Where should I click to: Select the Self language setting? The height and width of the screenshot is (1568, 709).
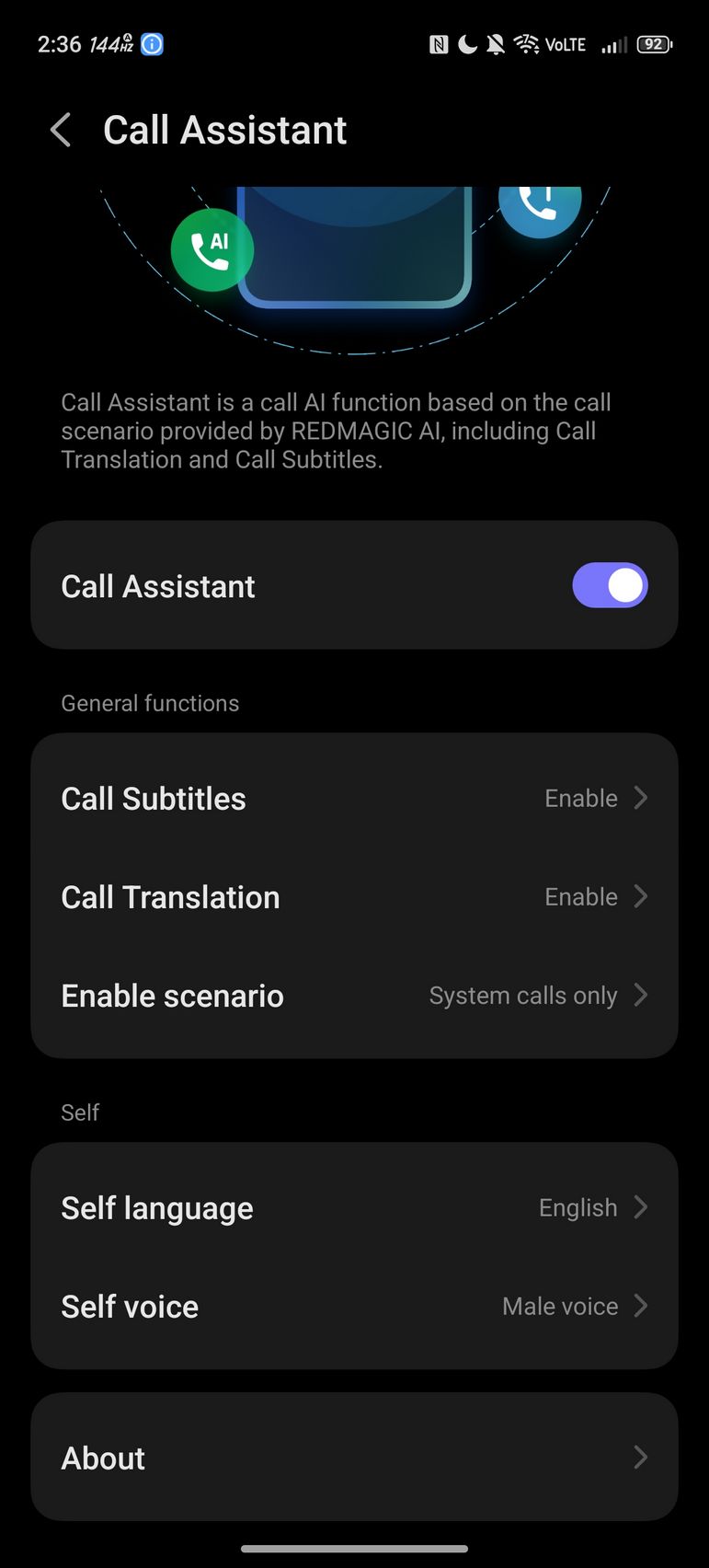[x=354, y=1208]
